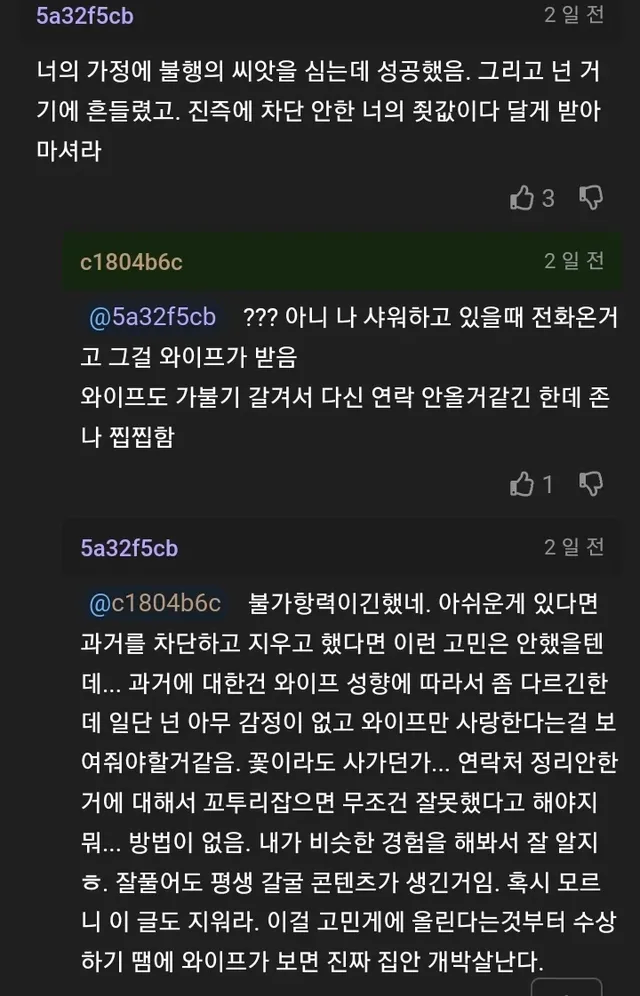Dislike the top comment by 5a32f5cb
This screenshot has width=640, height=996.
click(591, 197)
